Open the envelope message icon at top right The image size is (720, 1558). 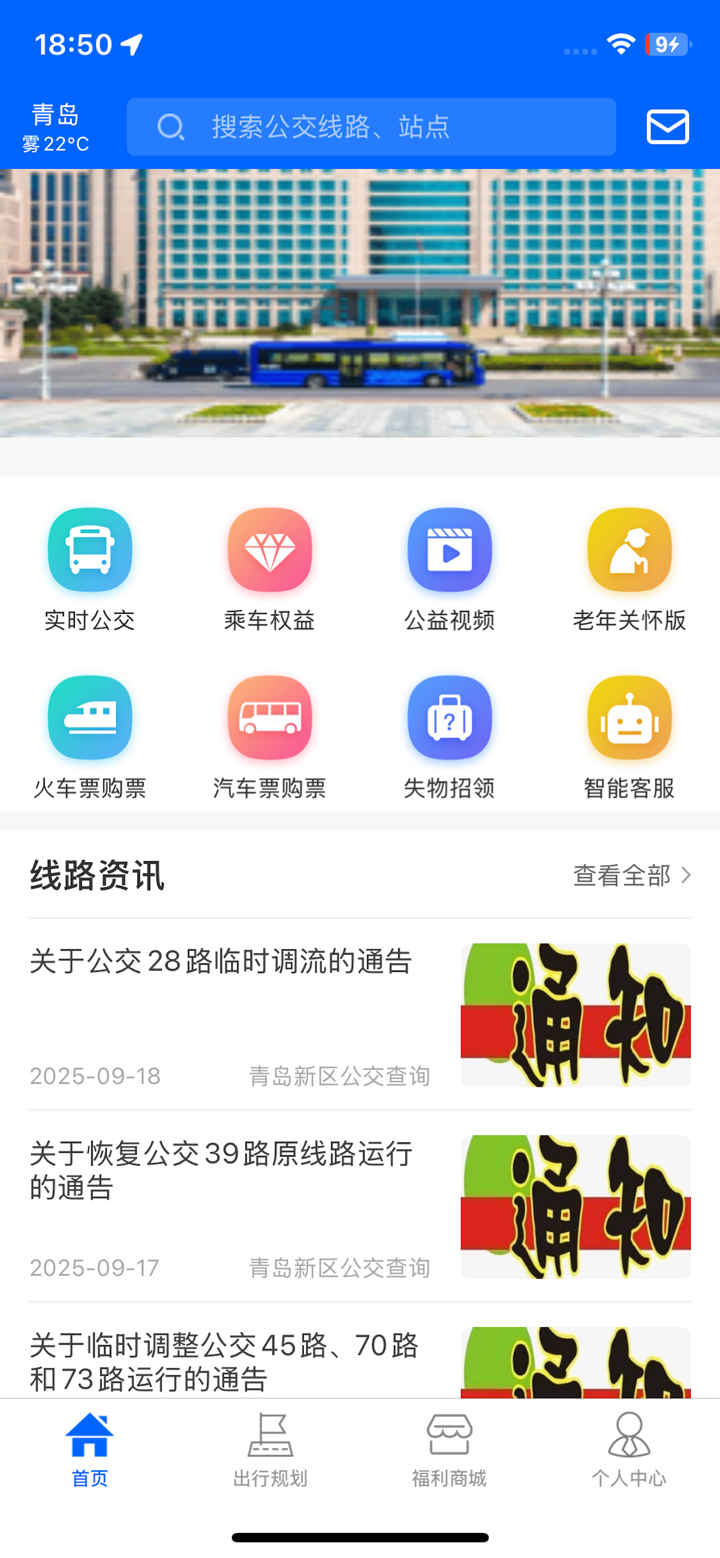tap(667, 127)
